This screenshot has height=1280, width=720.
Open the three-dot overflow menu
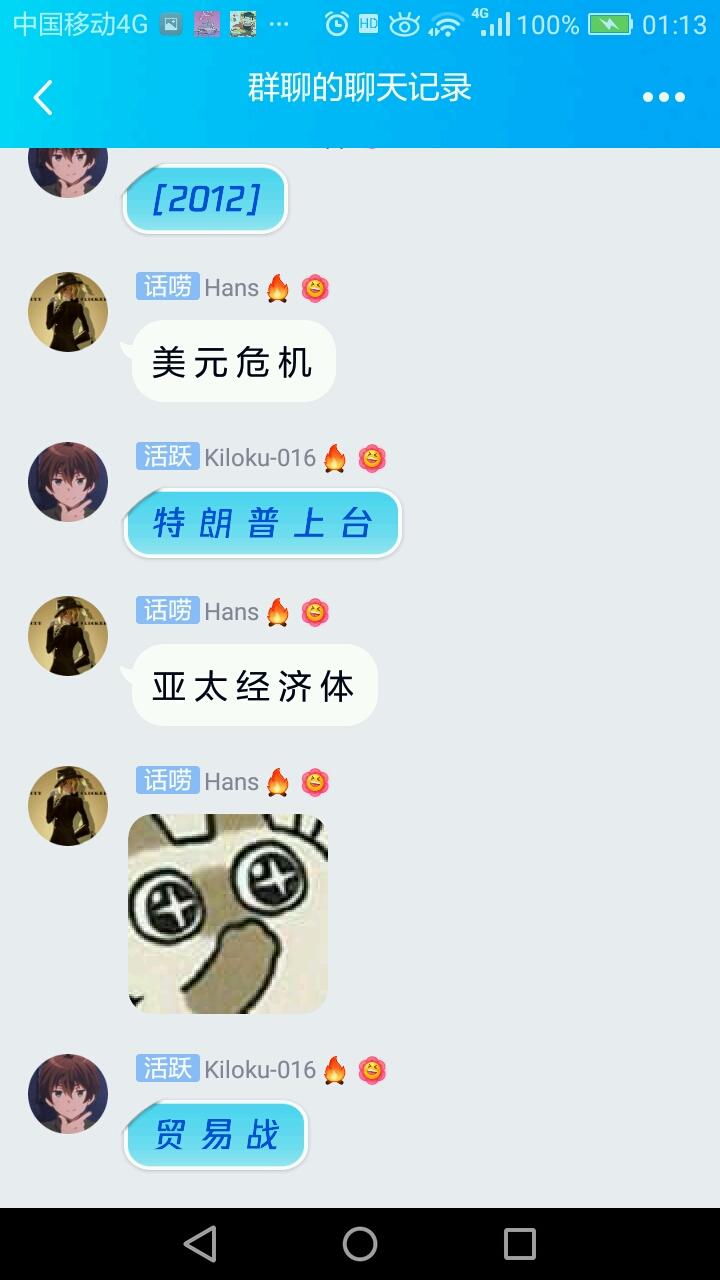[x=663, y=97]
